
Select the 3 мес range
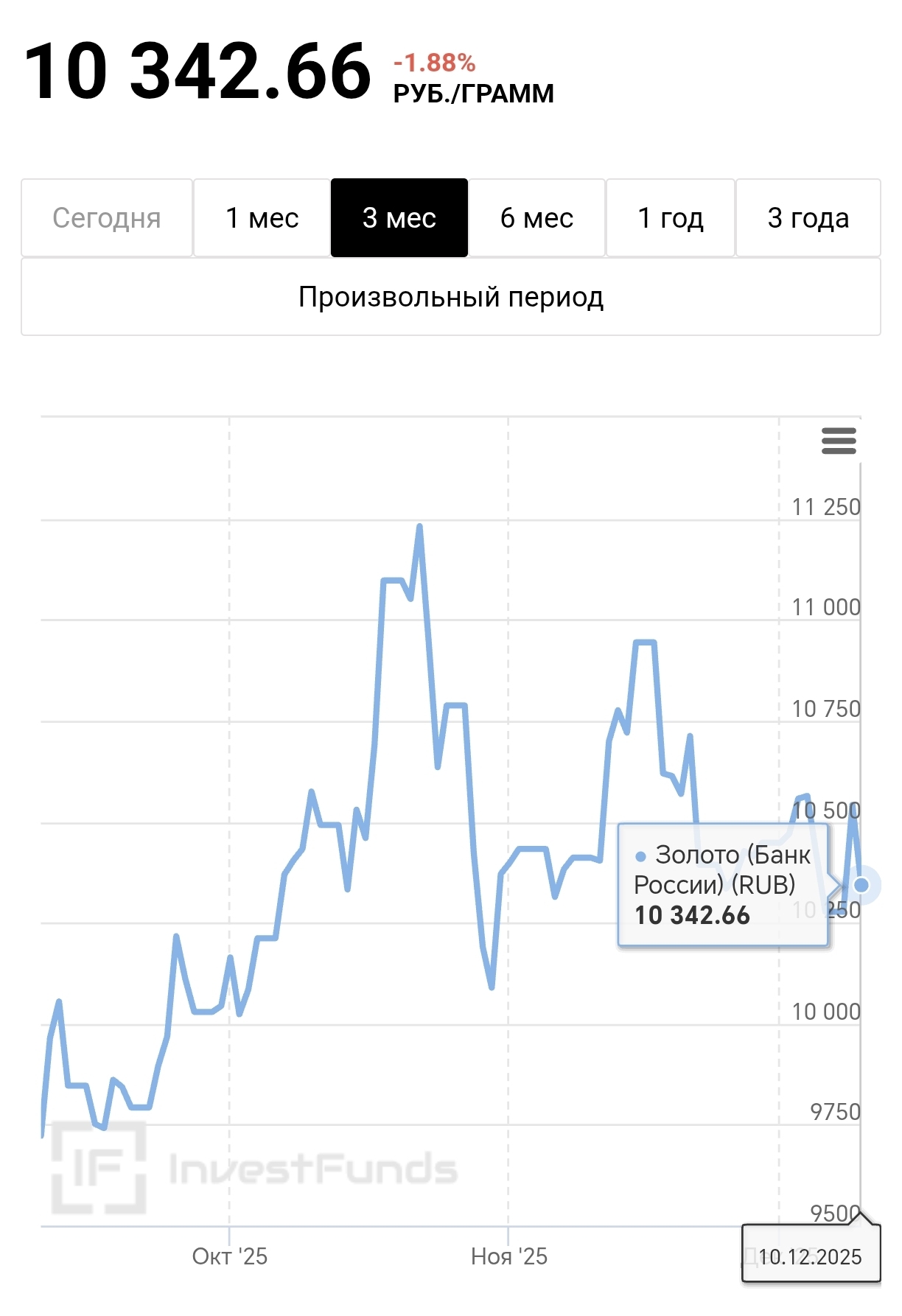click(399, 218)
